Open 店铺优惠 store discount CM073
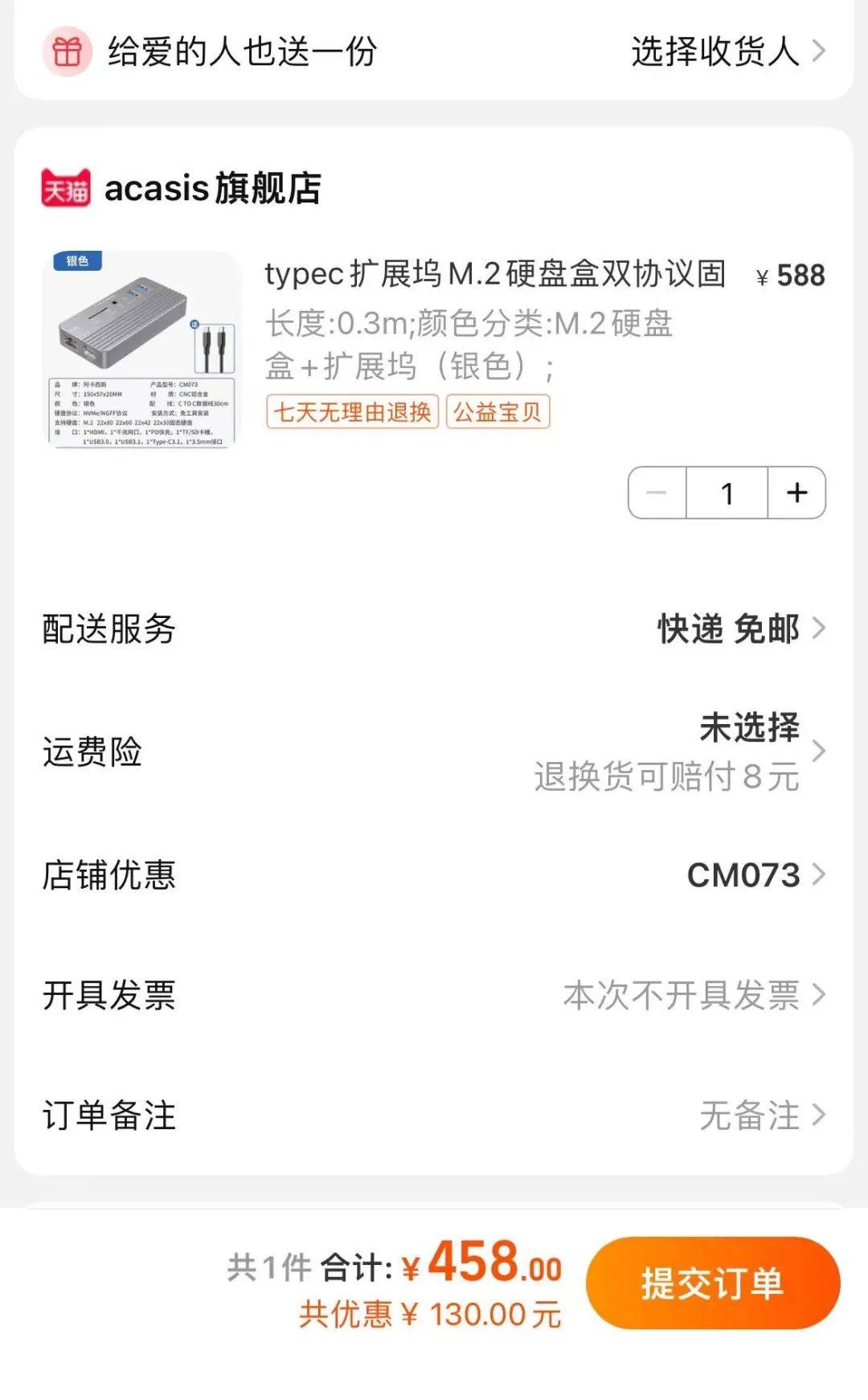This screenshot has width=868, height=1400. [x=434, y=874]
